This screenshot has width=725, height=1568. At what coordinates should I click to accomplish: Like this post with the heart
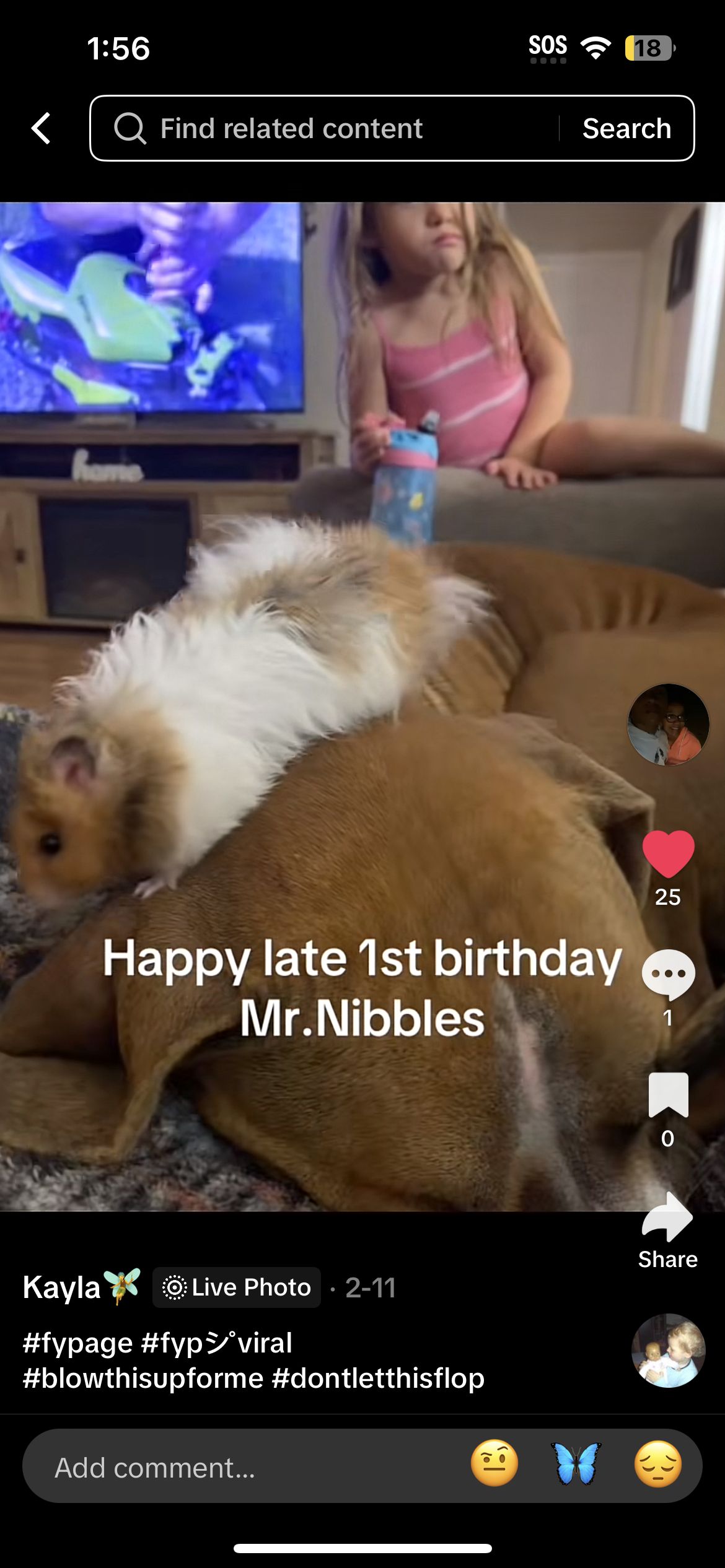(668, 853)
